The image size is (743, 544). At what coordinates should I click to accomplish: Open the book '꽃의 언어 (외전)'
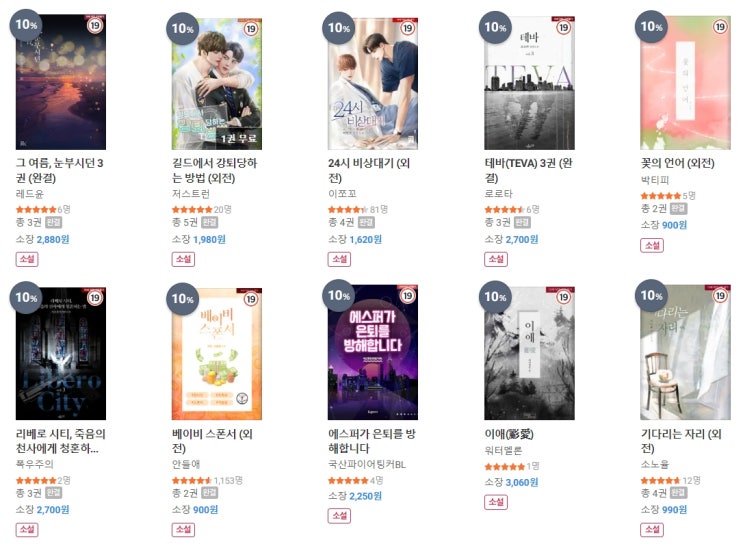(685, 82)
